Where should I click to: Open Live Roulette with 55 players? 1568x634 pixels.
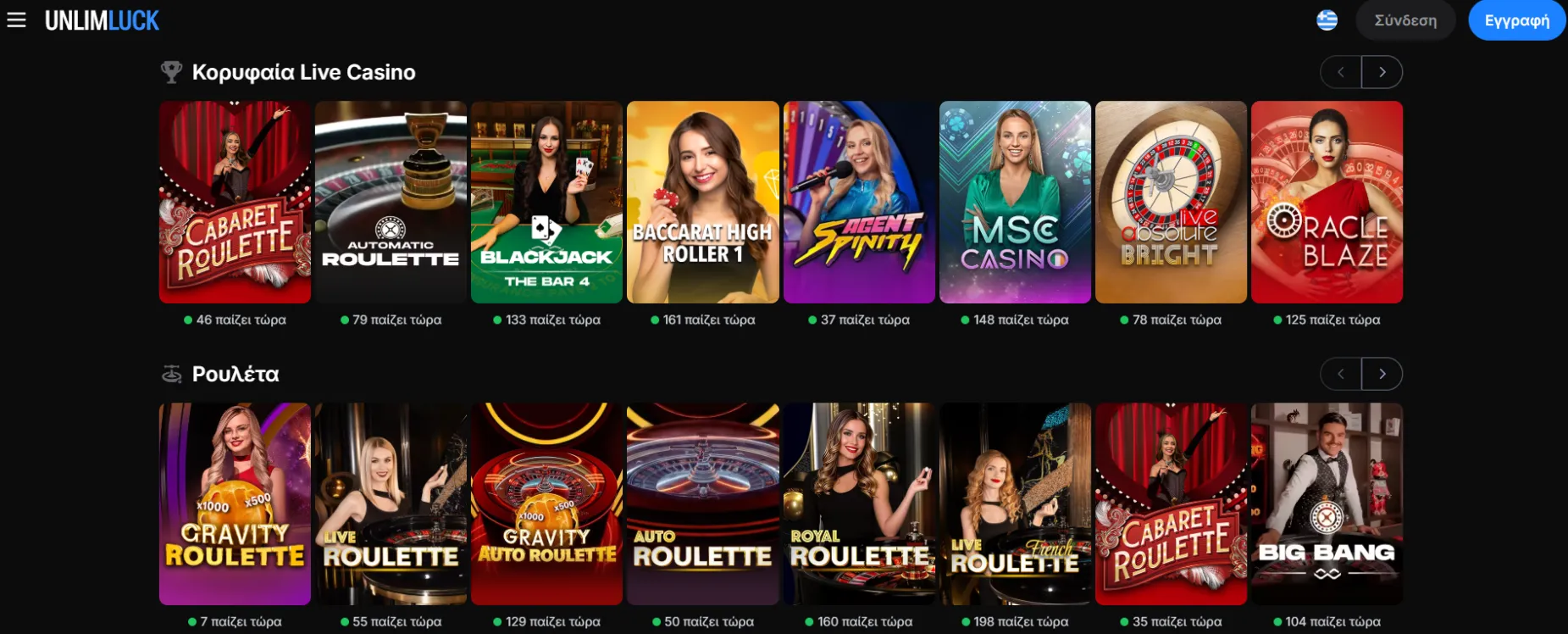391,503
